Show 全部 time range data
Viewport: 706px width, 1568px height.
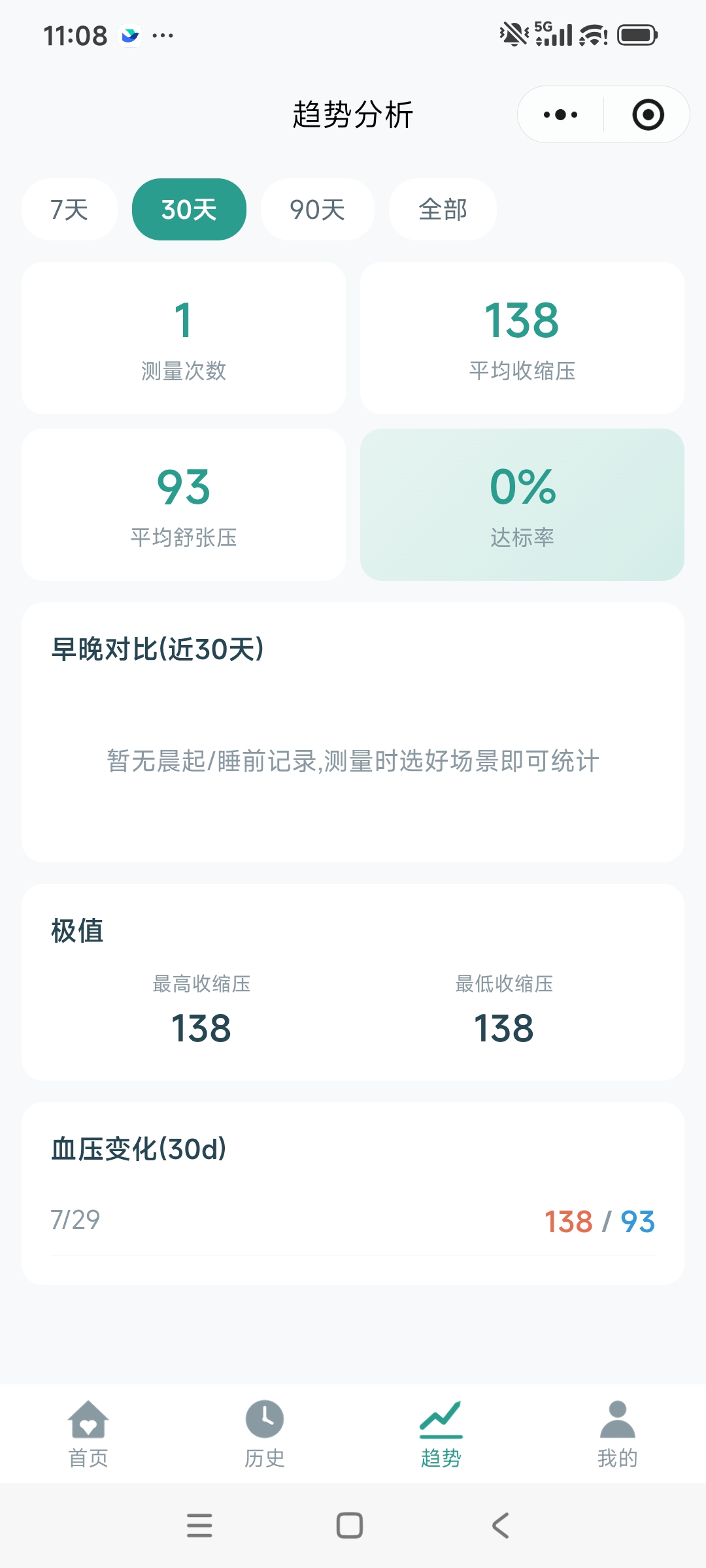(443, 210)
